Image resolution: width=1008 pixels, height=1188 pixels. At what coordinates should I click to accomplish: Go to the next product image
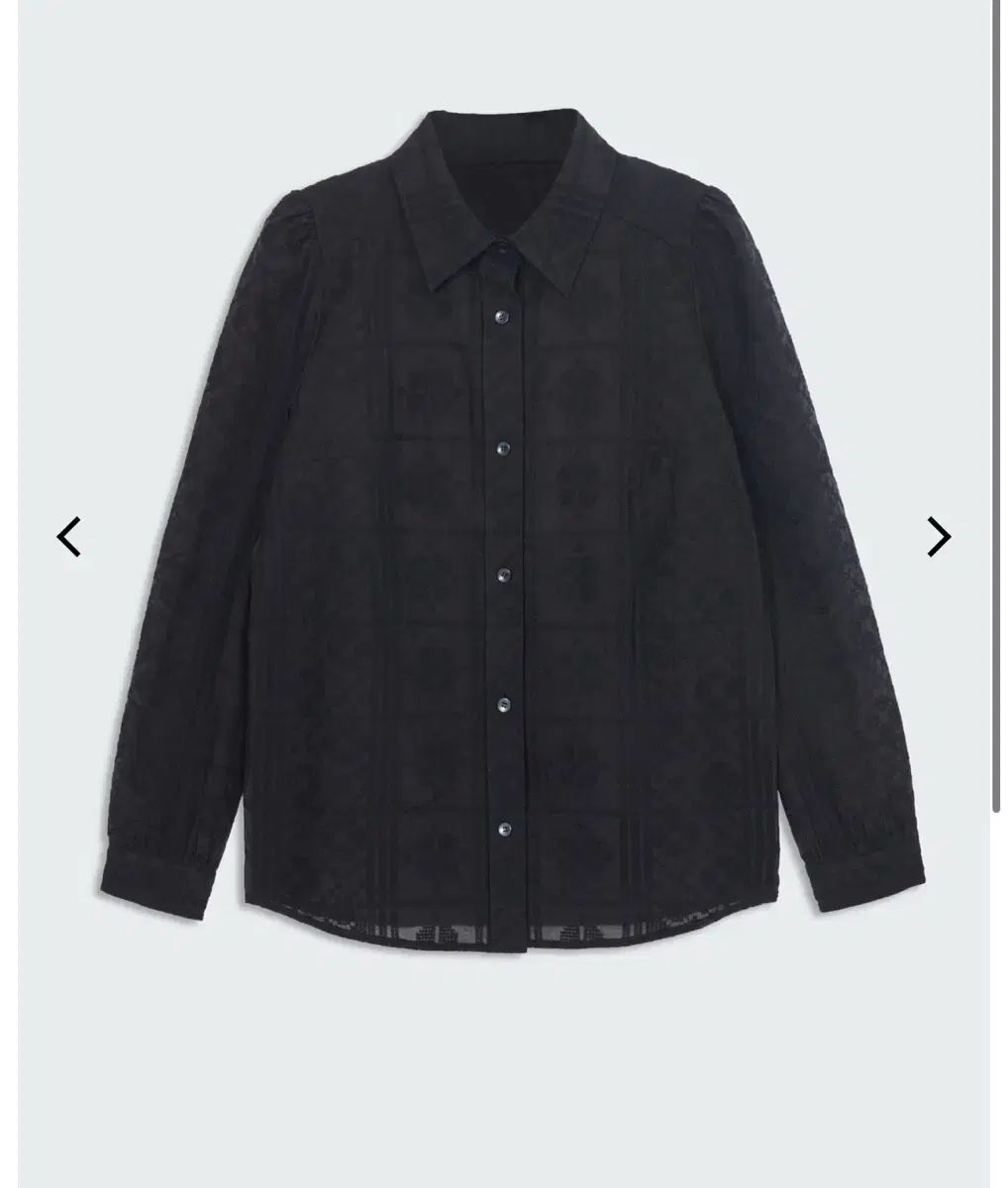(937, 538)
